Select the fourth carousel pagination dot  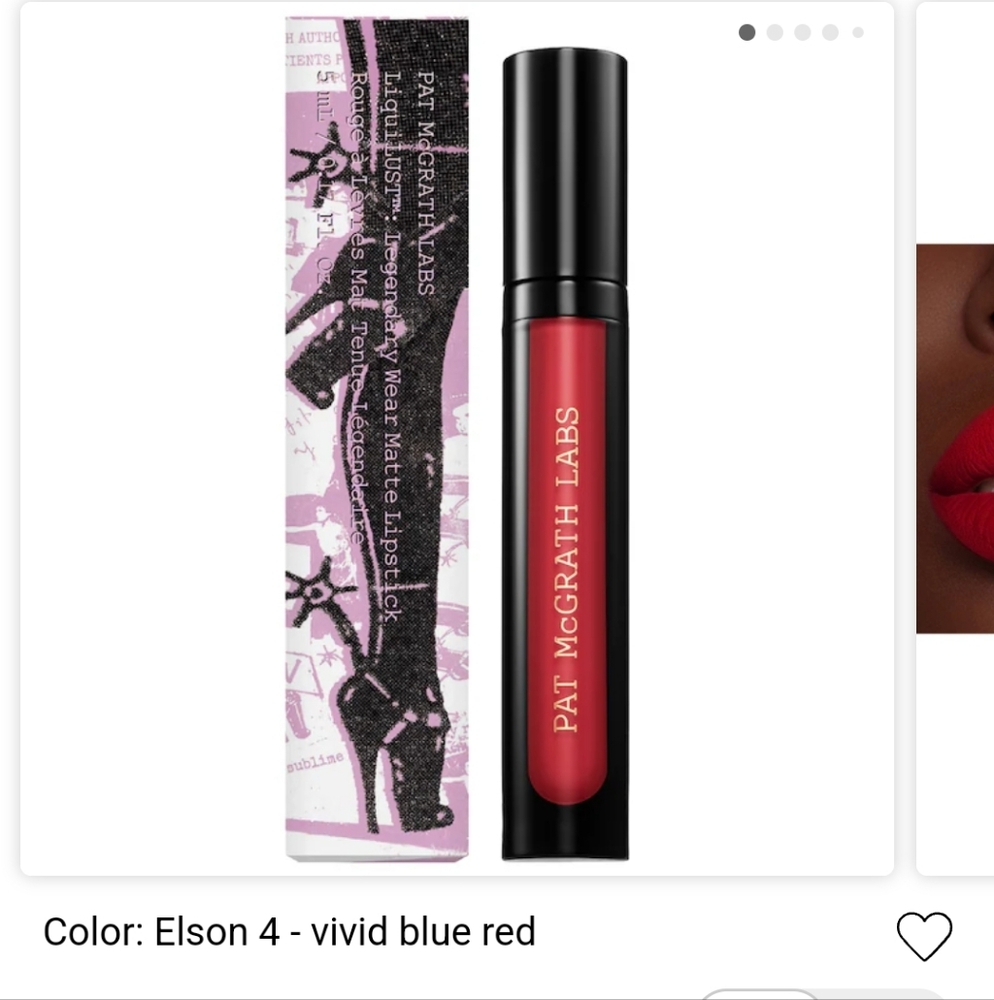click(x=829, y=32)
